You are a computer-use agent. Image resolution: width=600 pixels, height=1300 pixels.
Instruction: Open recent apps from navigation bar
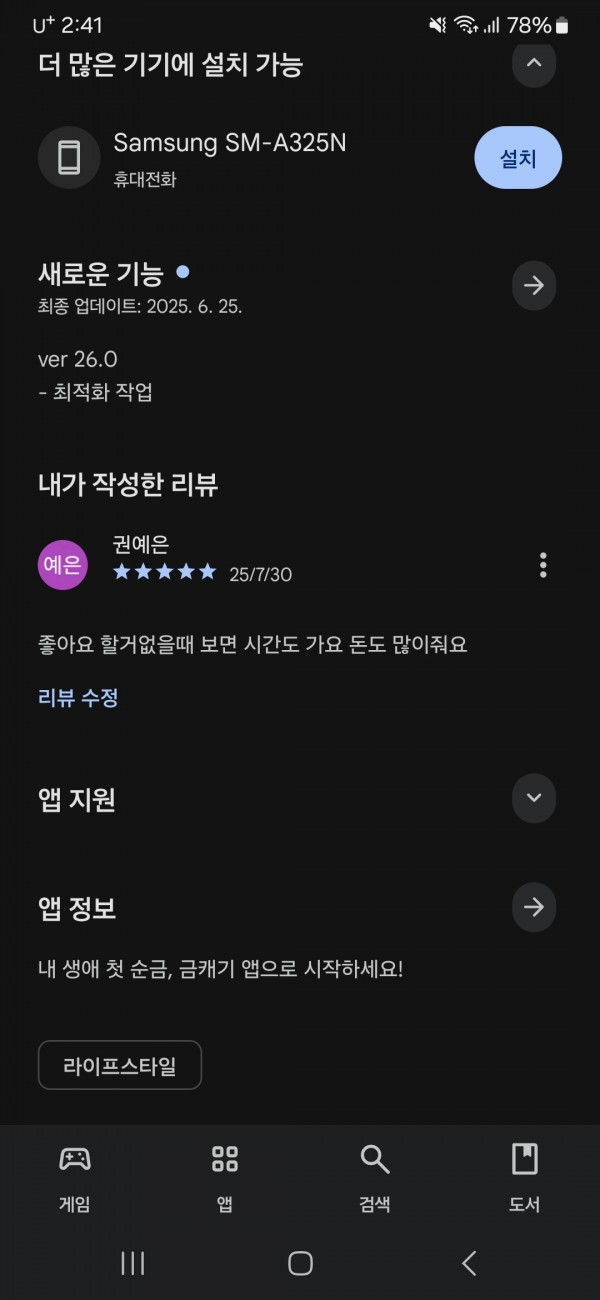click(x=132, y=1263)
